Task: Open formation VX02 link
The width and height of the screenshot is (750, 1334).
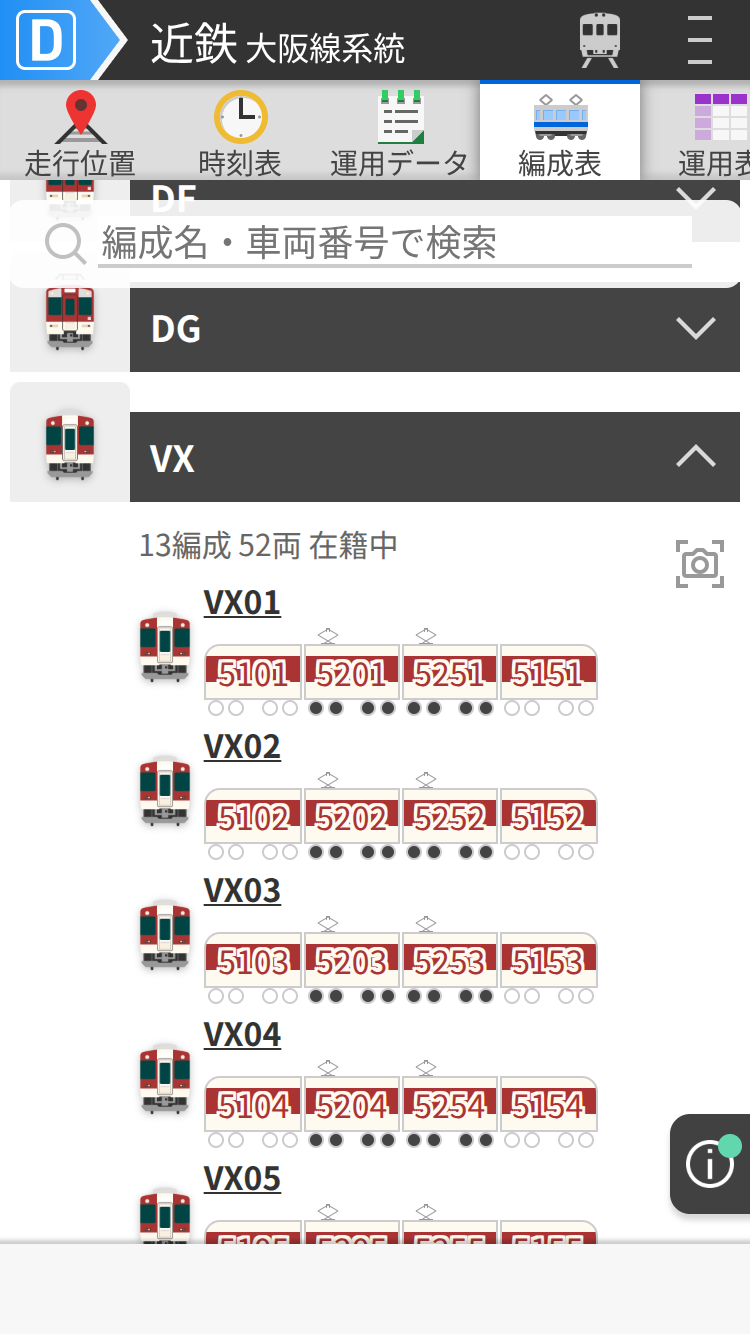Action: pos(242,747)
